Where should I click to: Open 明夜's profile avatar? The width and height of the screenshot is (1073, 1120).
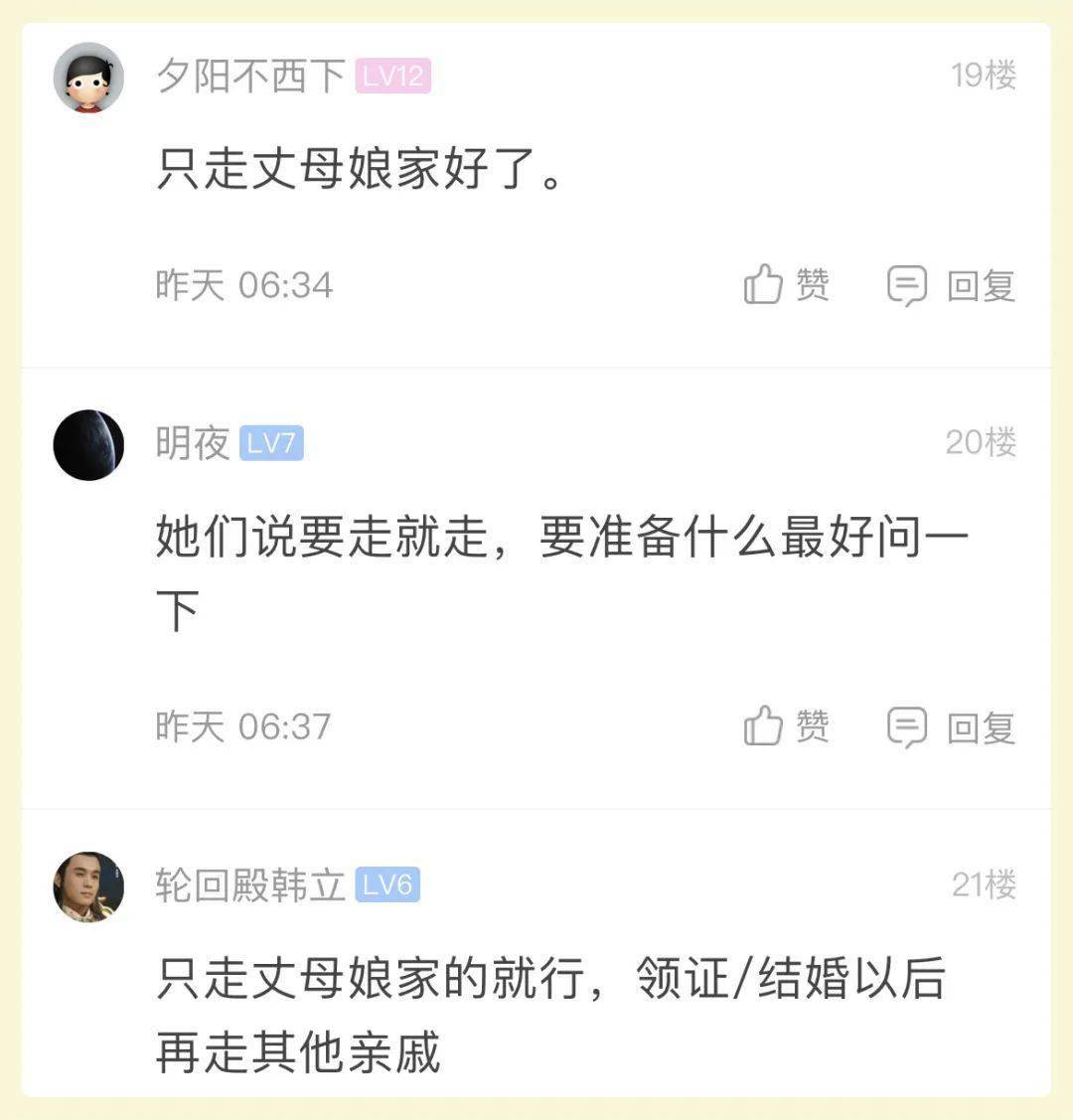(88, 444)
